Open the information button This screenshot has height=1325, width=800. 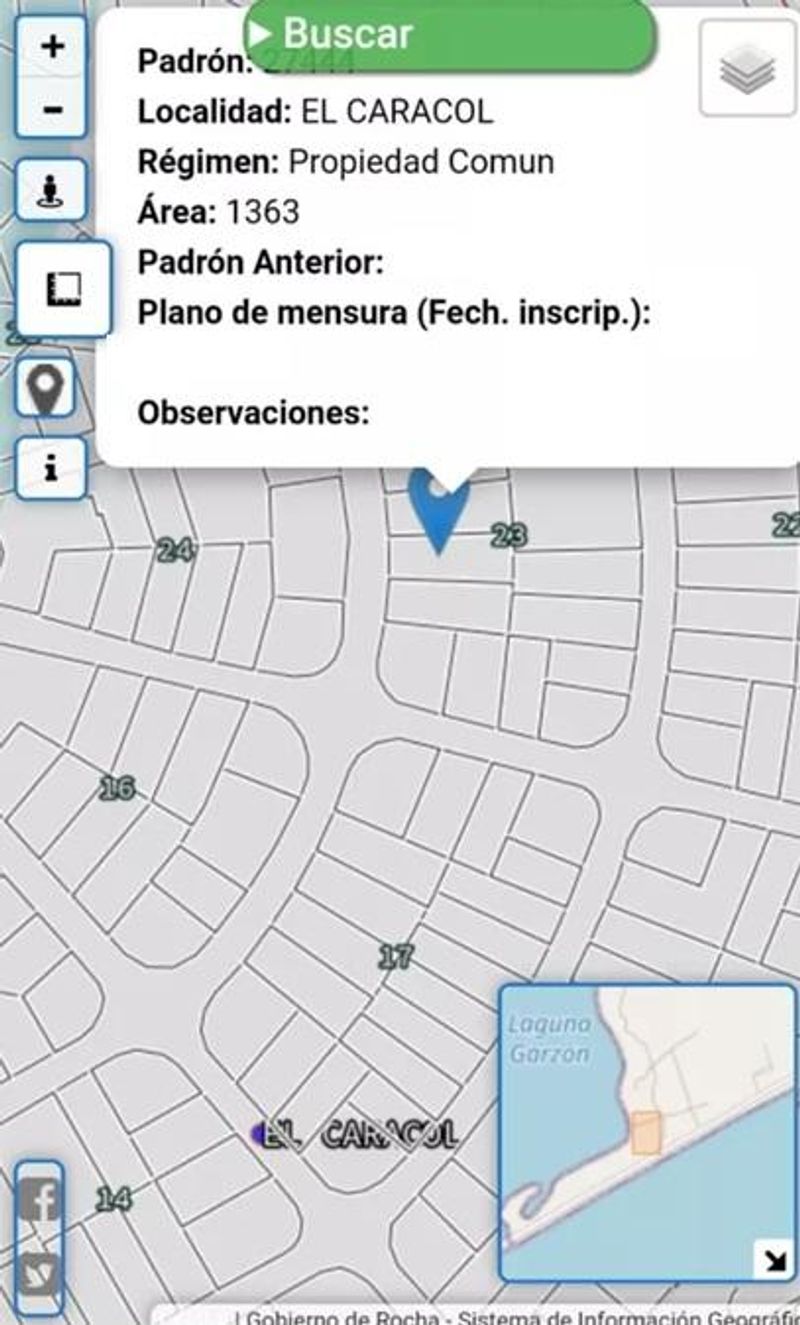pos(51,468)
